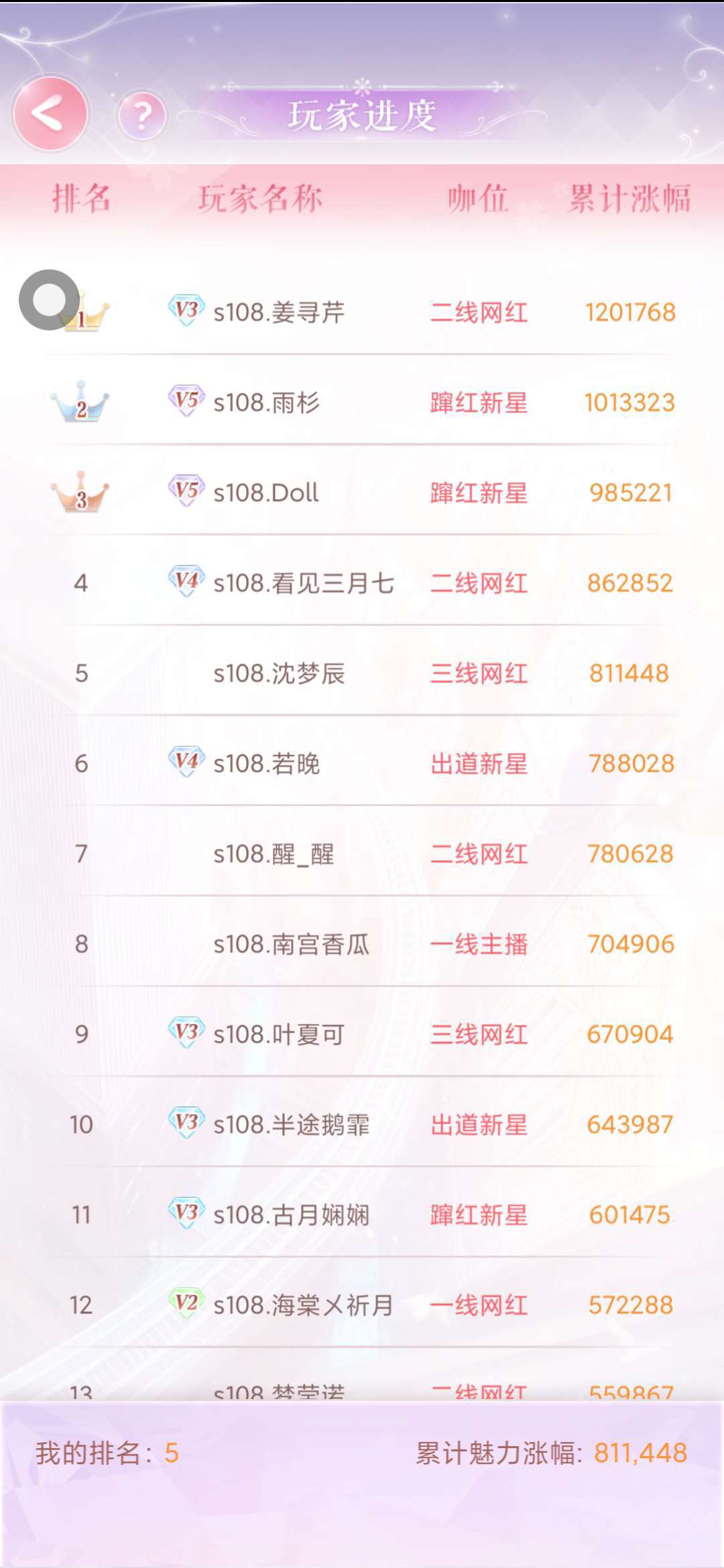
Task: Open the question mark help button
Action: (142, 115)
